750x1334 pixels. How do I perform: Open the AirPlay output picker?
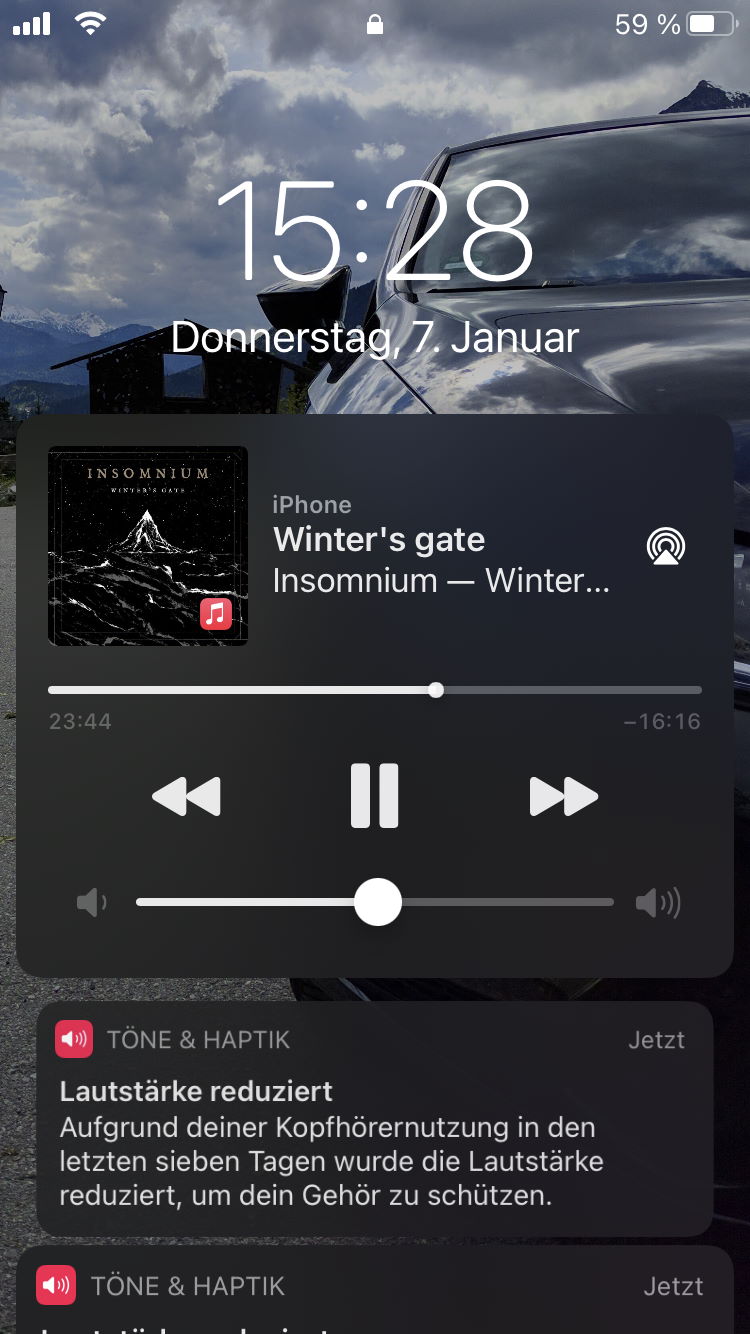[666, 546]
